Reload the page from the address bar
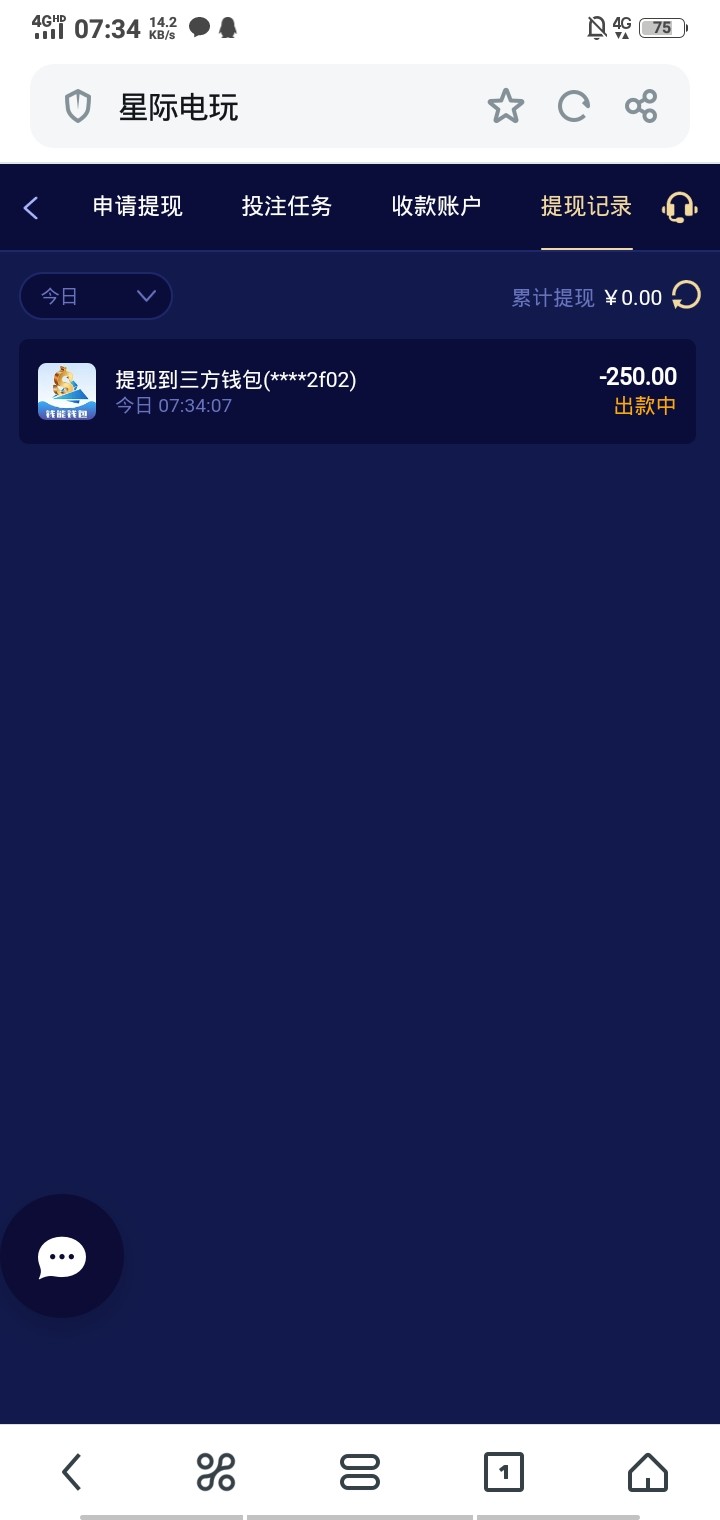 pyautogui.click(x=573, y=106)
